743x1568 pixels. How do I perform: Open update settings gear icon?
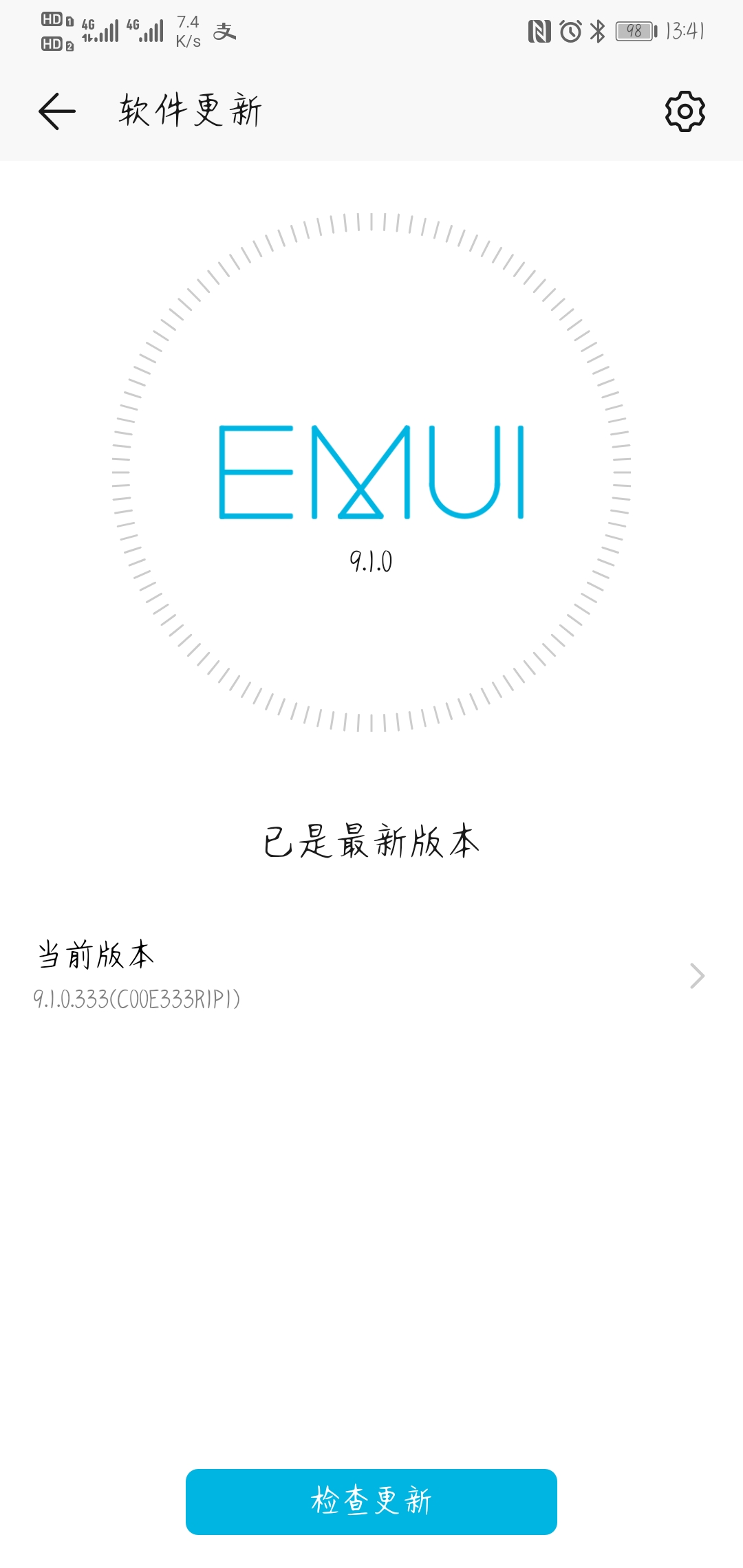coord(685,111)
